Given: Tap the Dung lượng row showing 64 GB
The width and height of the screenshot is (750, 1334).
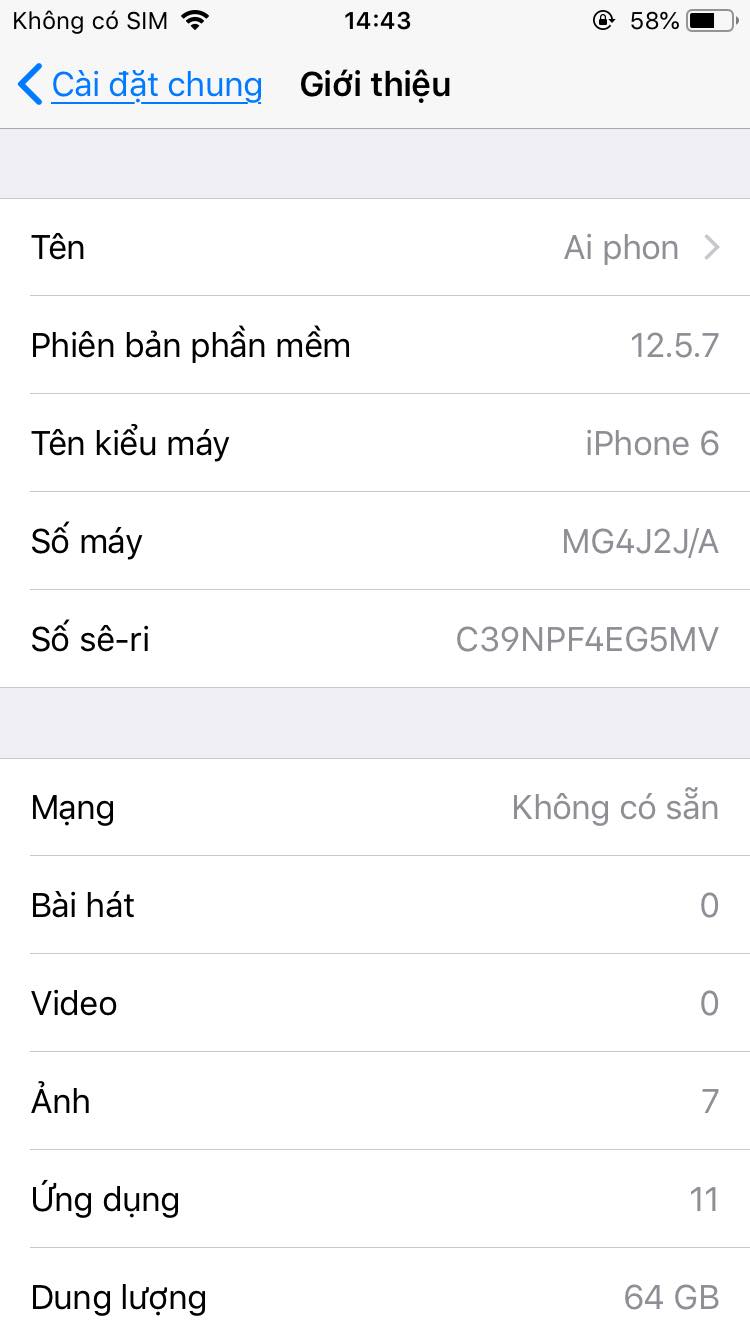Looking at the screenshot, I should (x=375, y=1297).
